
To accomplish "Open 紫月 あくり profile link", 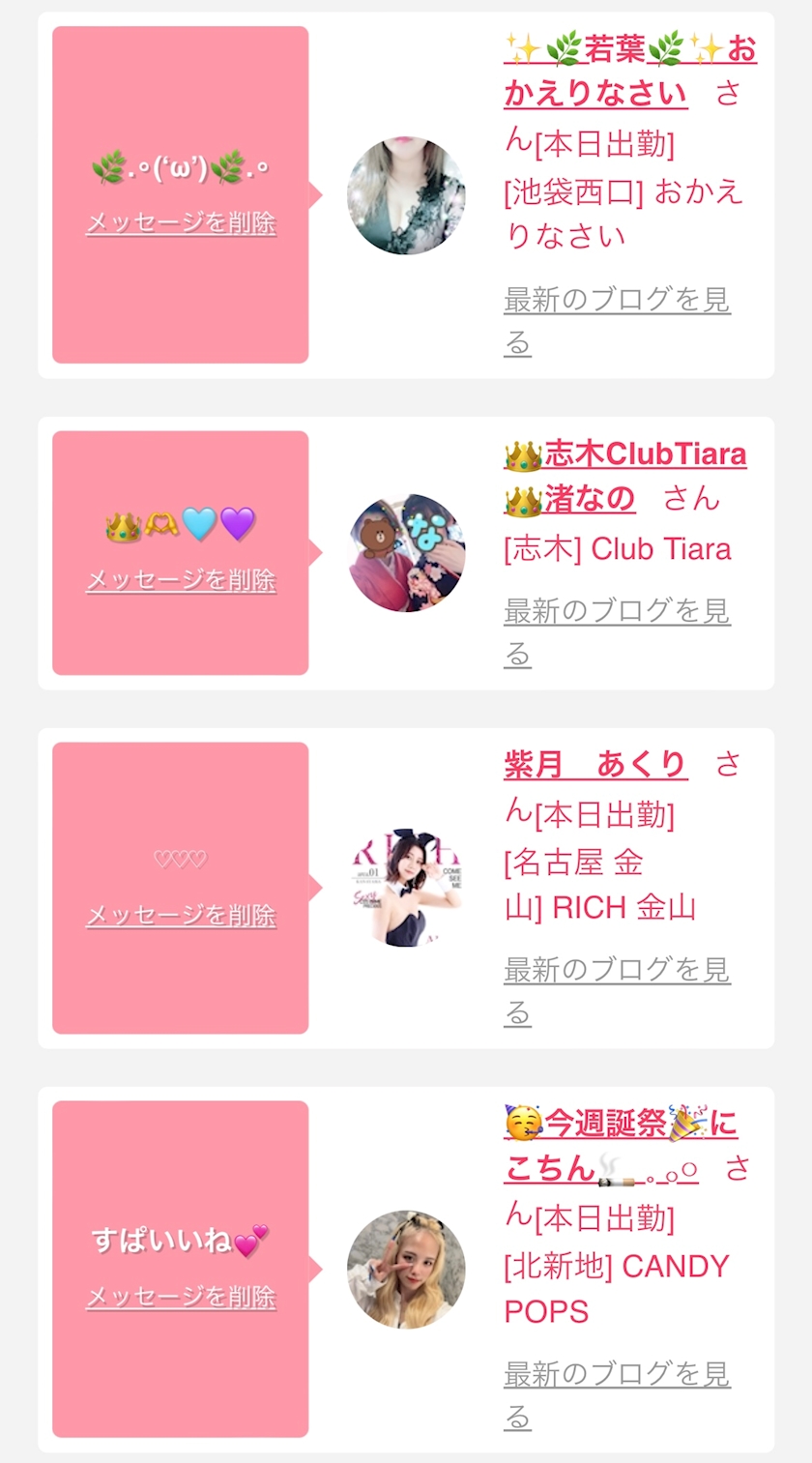I will click(595, 765).
